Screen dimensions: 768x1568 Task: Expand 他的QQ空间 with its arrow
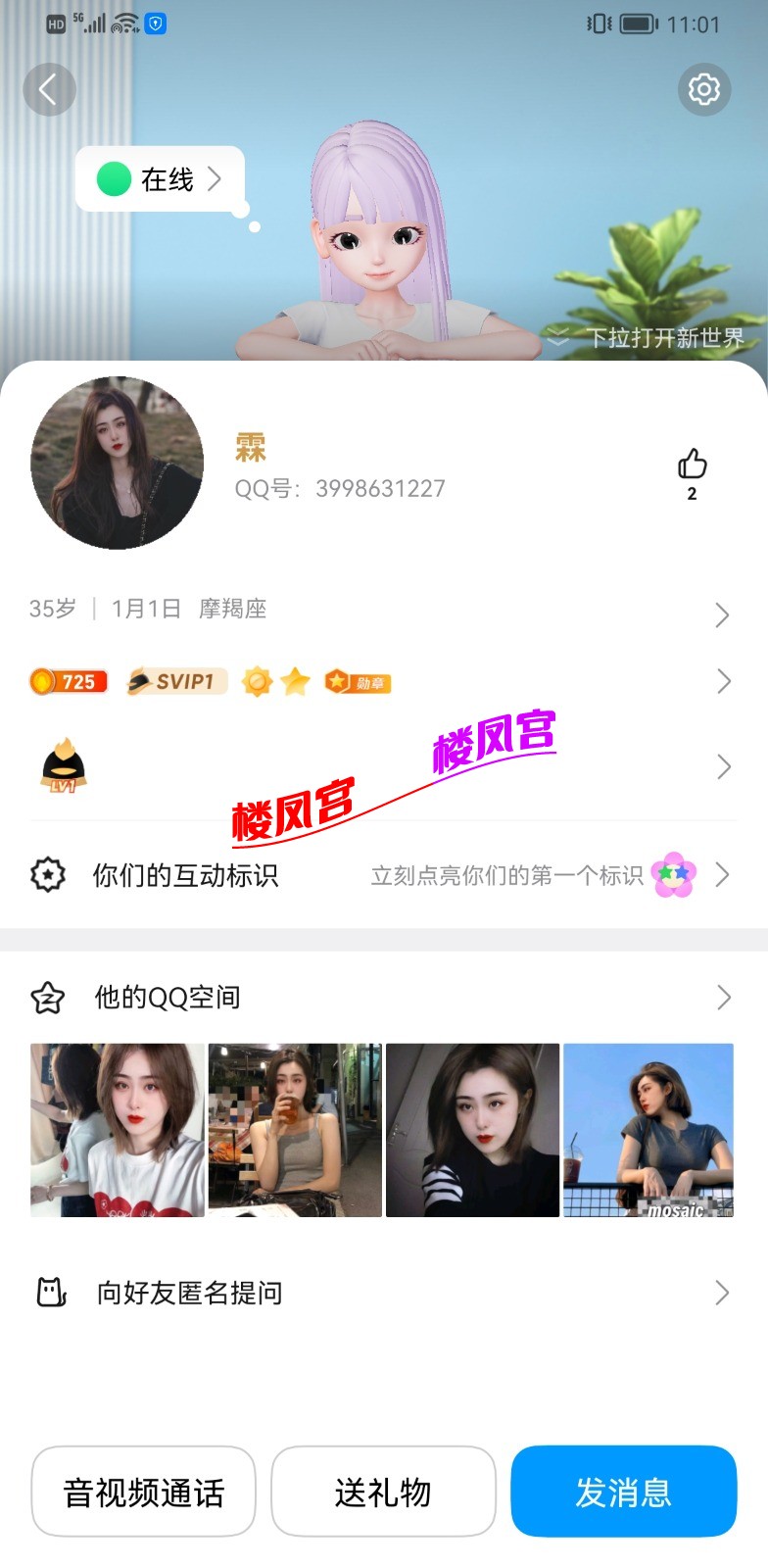click(x=723, y=998)
